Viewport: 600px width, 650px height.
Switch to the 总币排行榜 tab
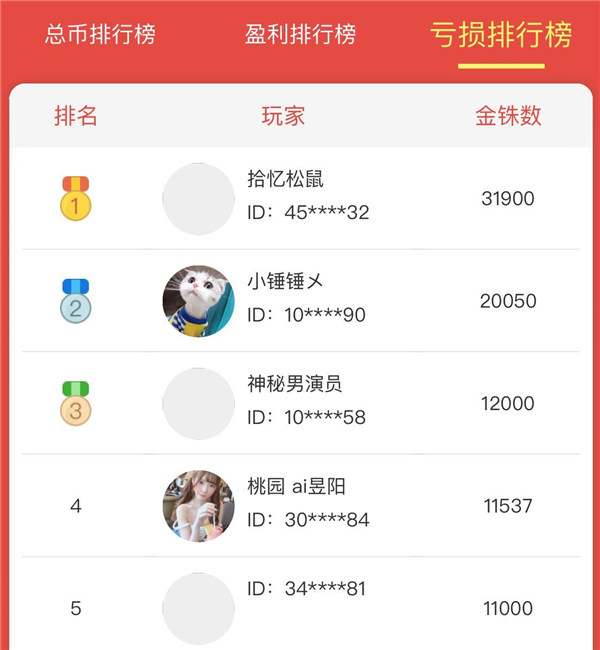tap(100, 35)
